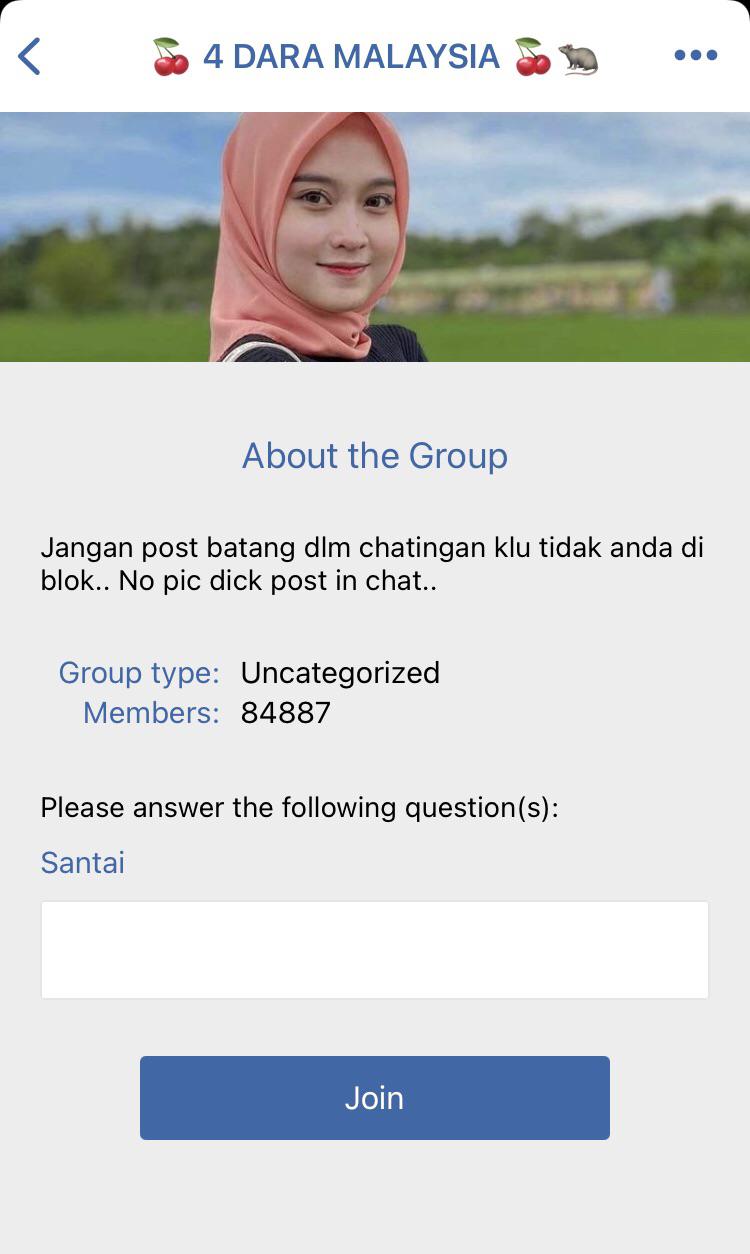Viewport: 750px width, 1254px height.
Task: Select the back chevron in top bar
Action: pyautogui.click(x=30, y=55)
